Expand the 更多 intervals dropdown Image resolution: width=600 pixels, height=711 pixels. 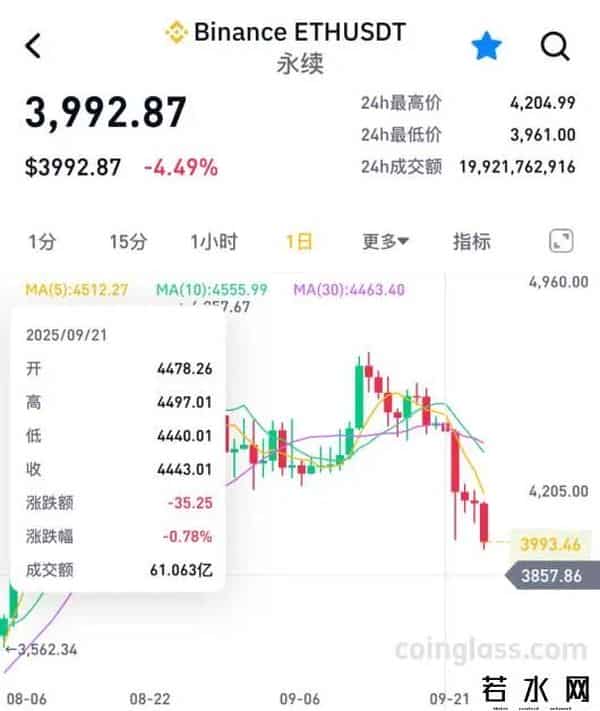tap(385, 241)
